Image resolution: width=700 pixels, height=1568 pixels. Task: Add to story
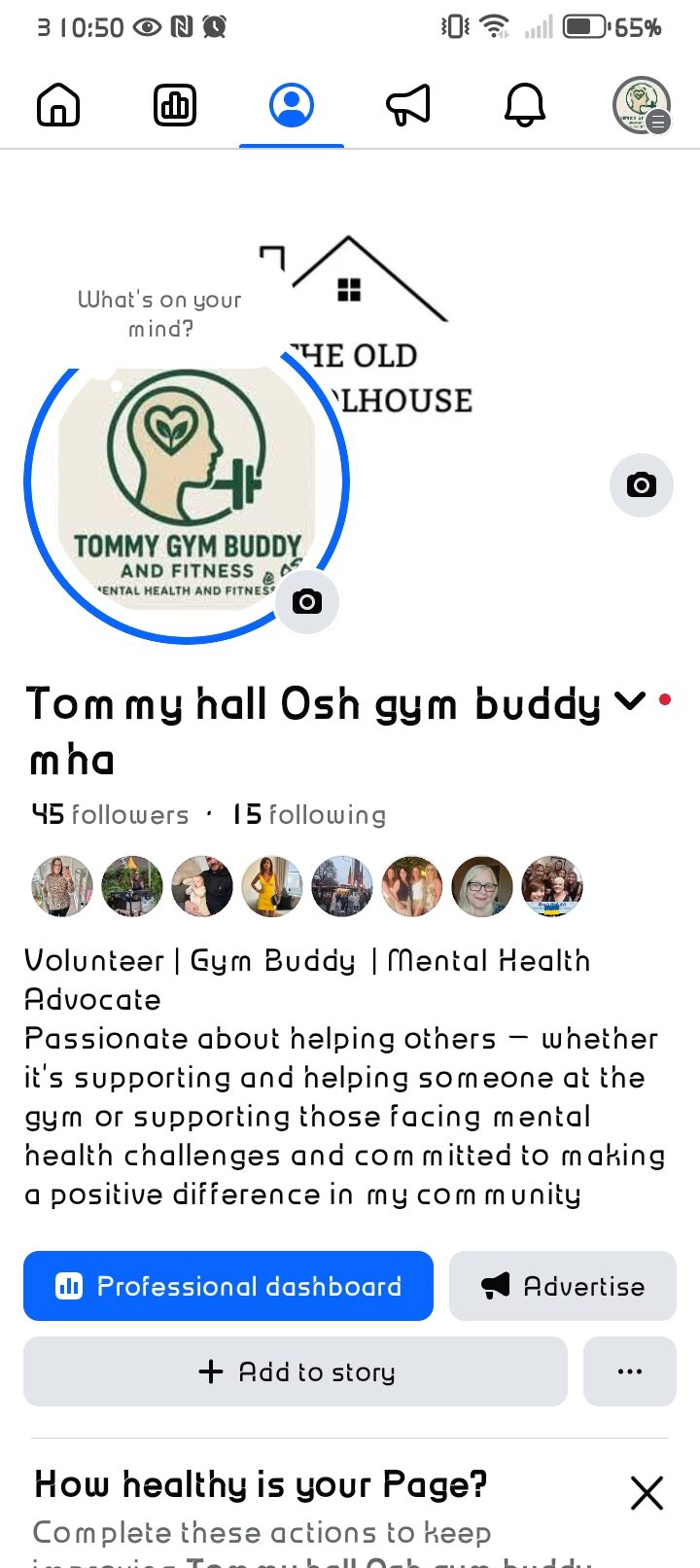pyautogui.click(x=296, y=1372)
